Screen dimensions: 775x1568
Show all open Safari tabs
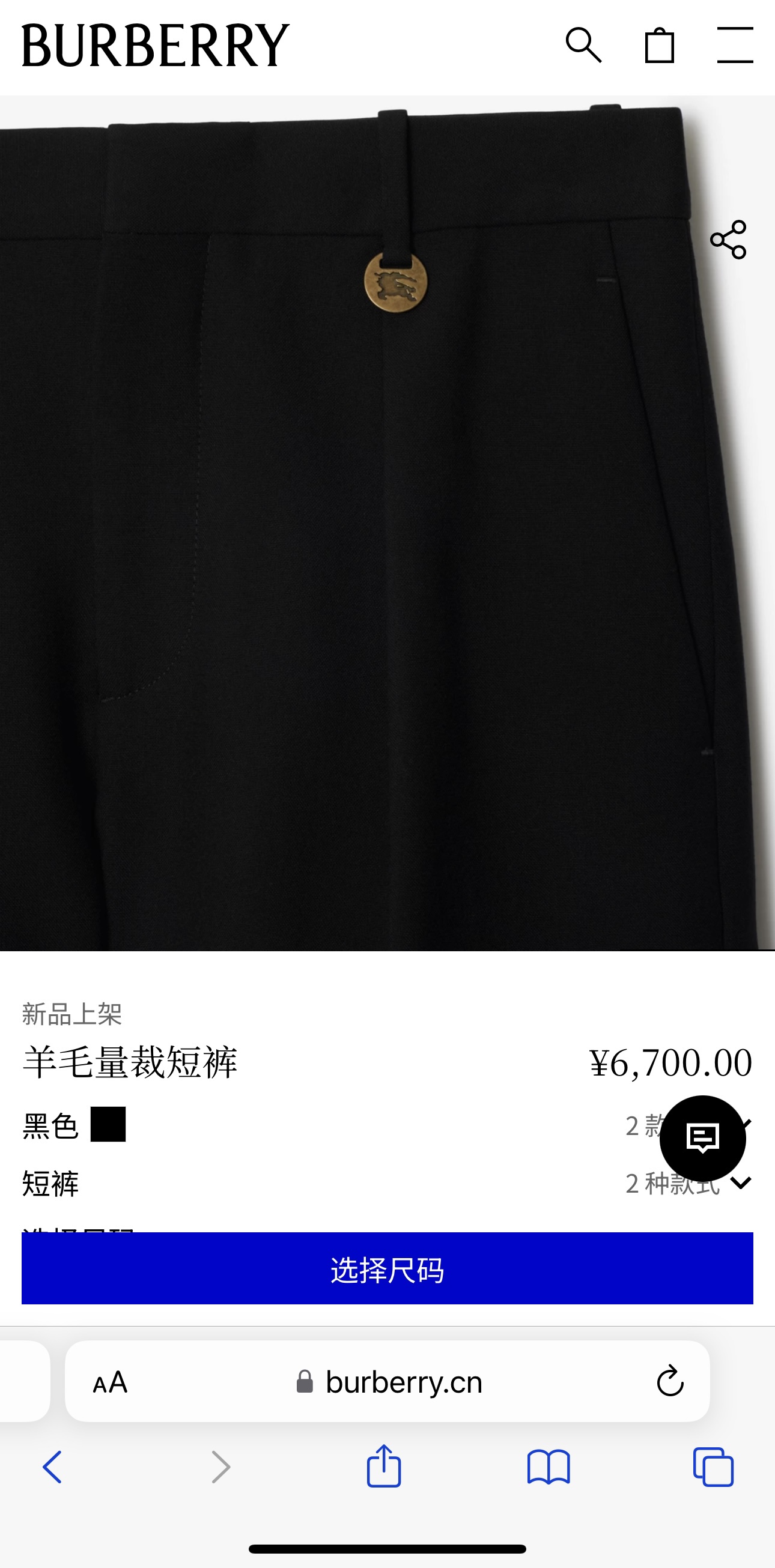click(x=713, y=1467)
